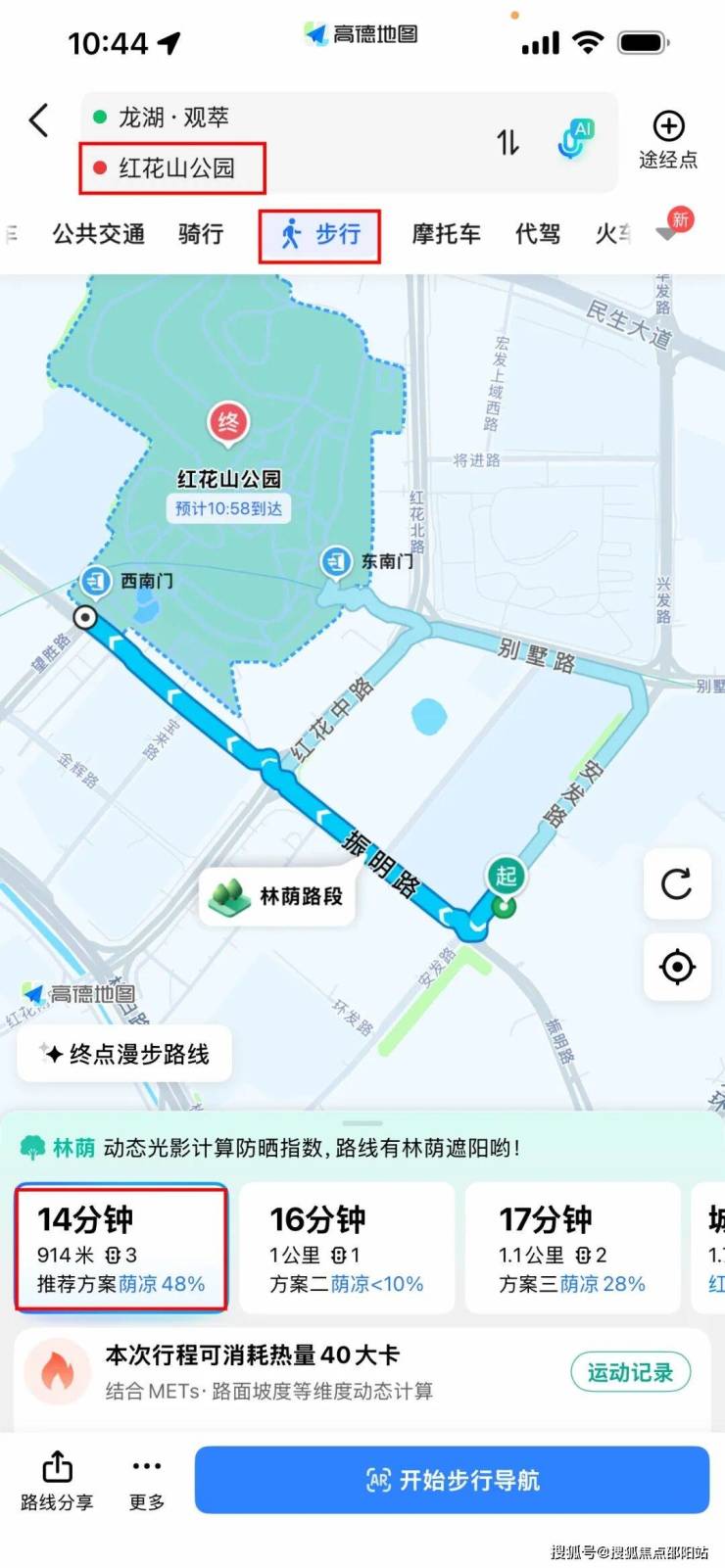Choose the 17分钟 方案三 route
Viewport: 725px width, 1568px height.
pos(572,1247)
